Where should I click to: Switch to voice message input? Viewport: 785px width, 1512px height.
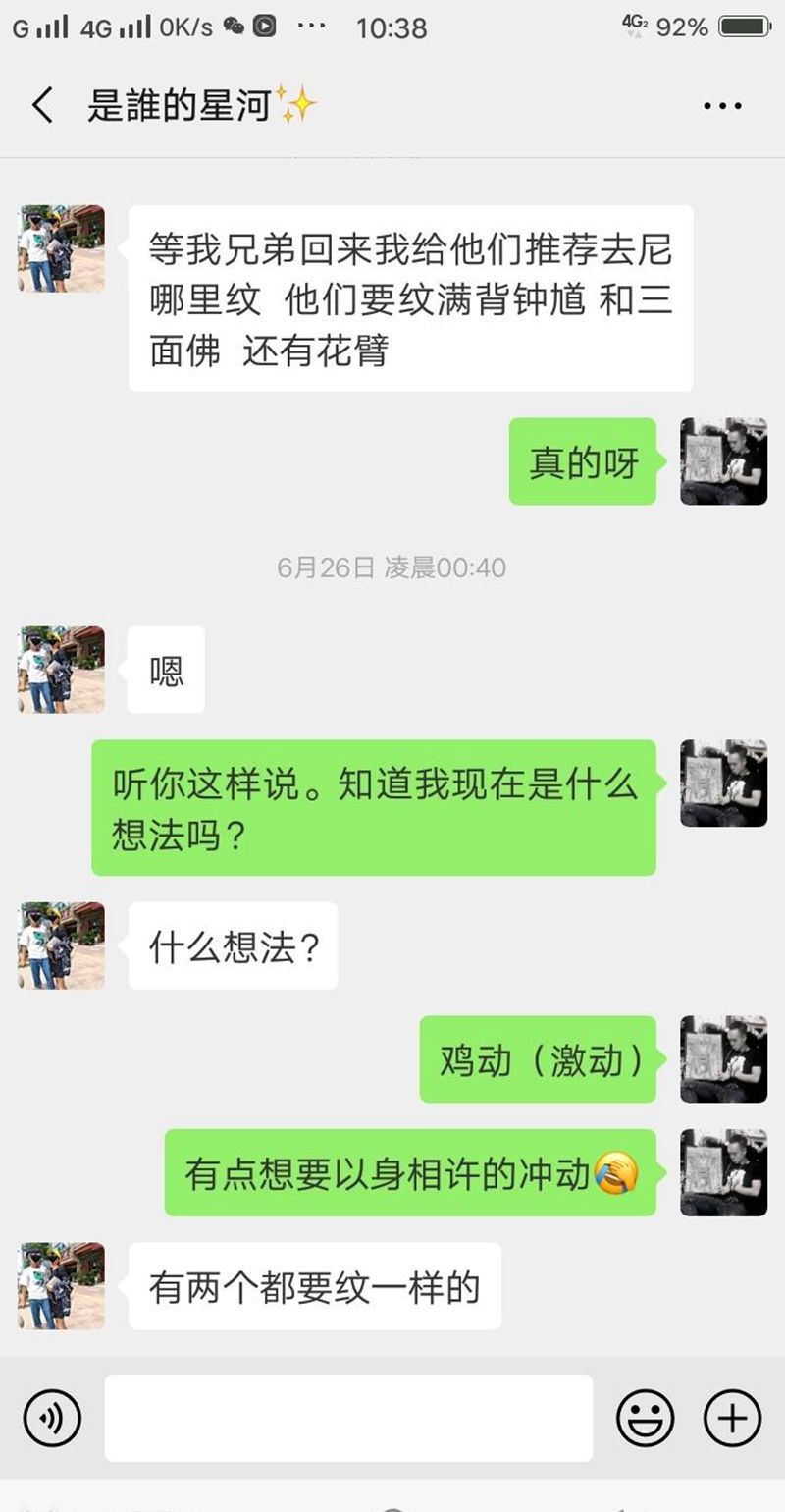tap(52, 1418)
